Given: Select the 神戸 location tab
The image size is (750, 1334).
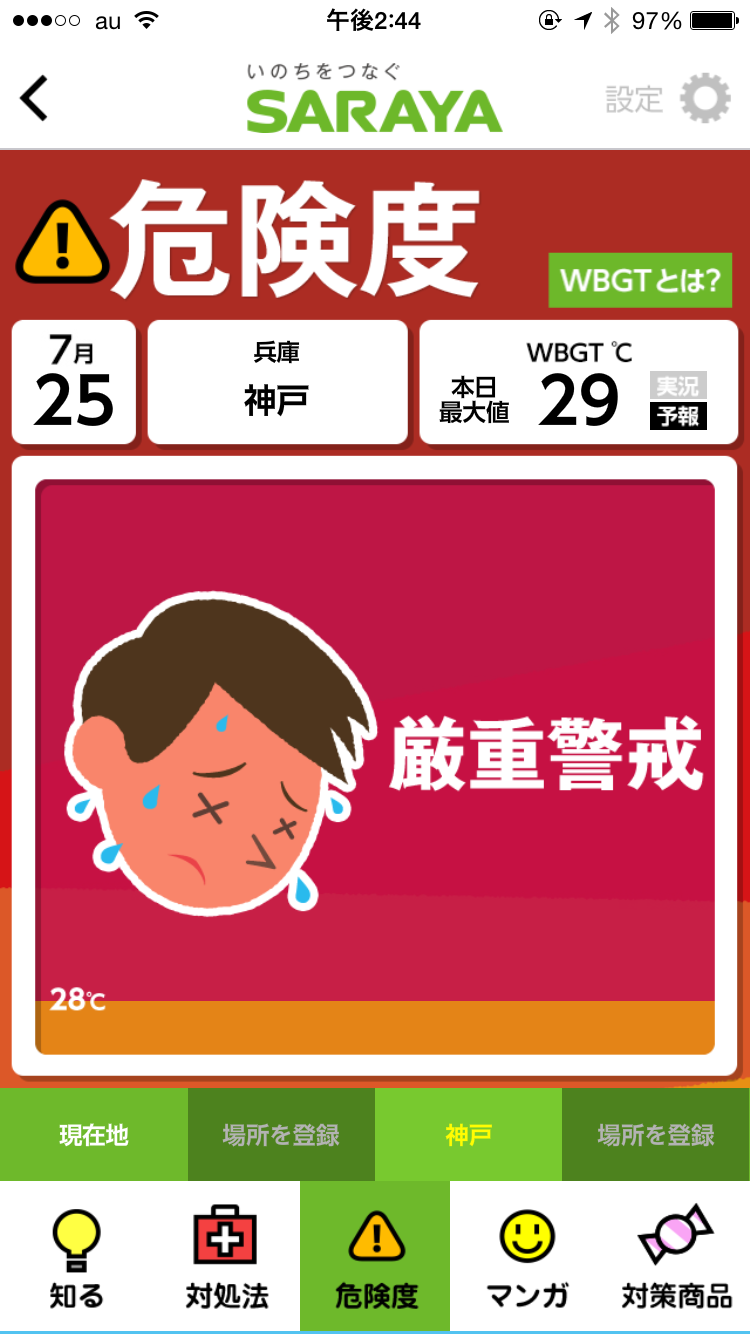Looking at the screenshot, I should point(468,1135).
